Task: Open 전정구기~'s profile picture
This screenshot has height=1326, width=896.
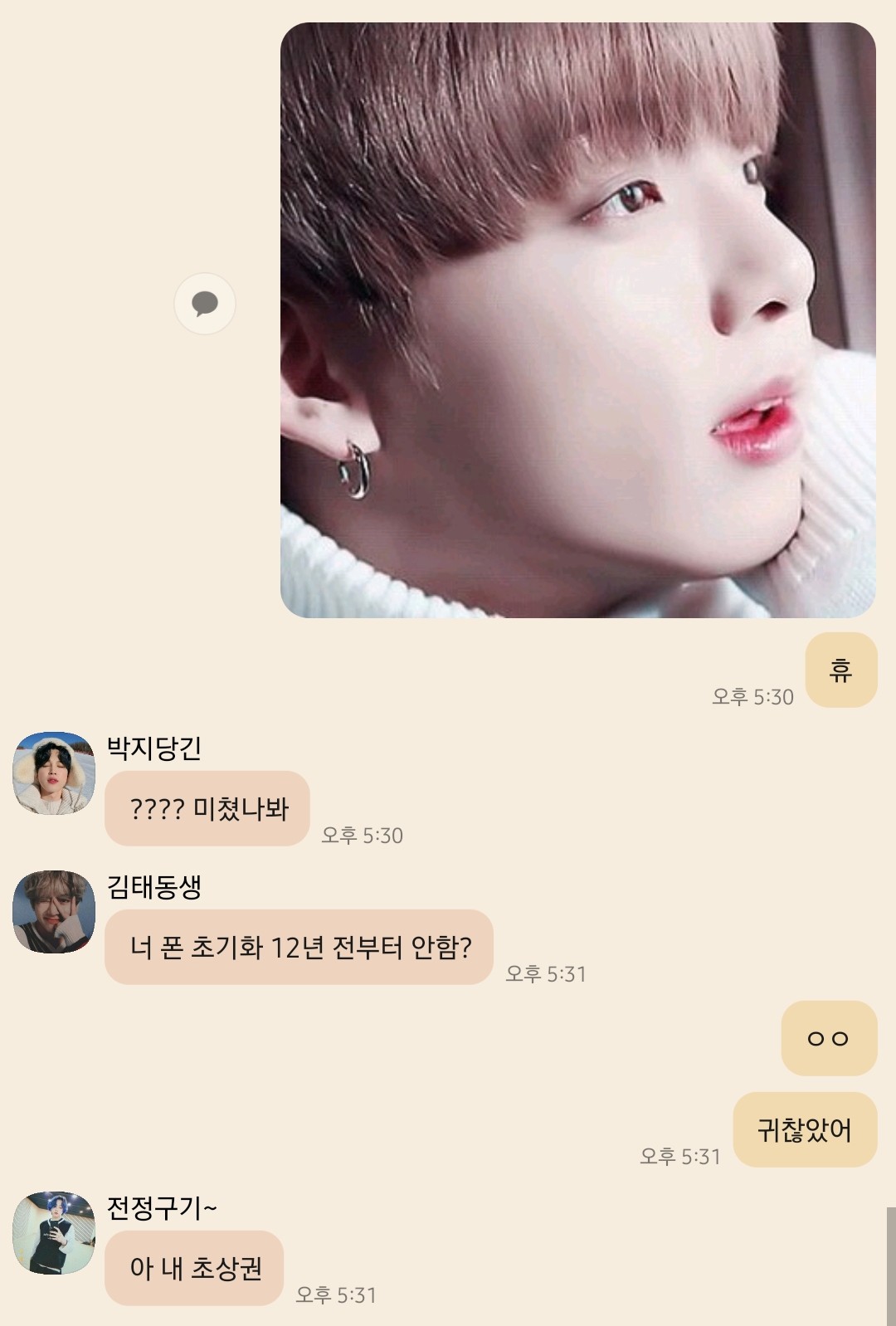Action: (54, 1232)
